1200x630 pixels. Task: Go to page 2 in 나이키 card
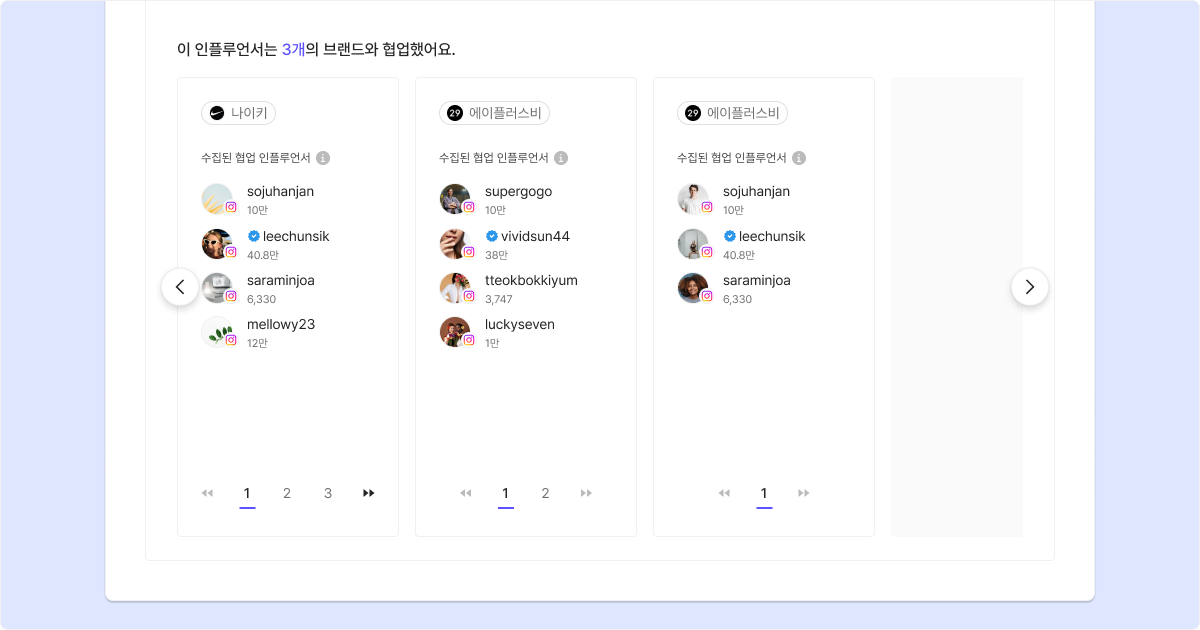(287, 493)
